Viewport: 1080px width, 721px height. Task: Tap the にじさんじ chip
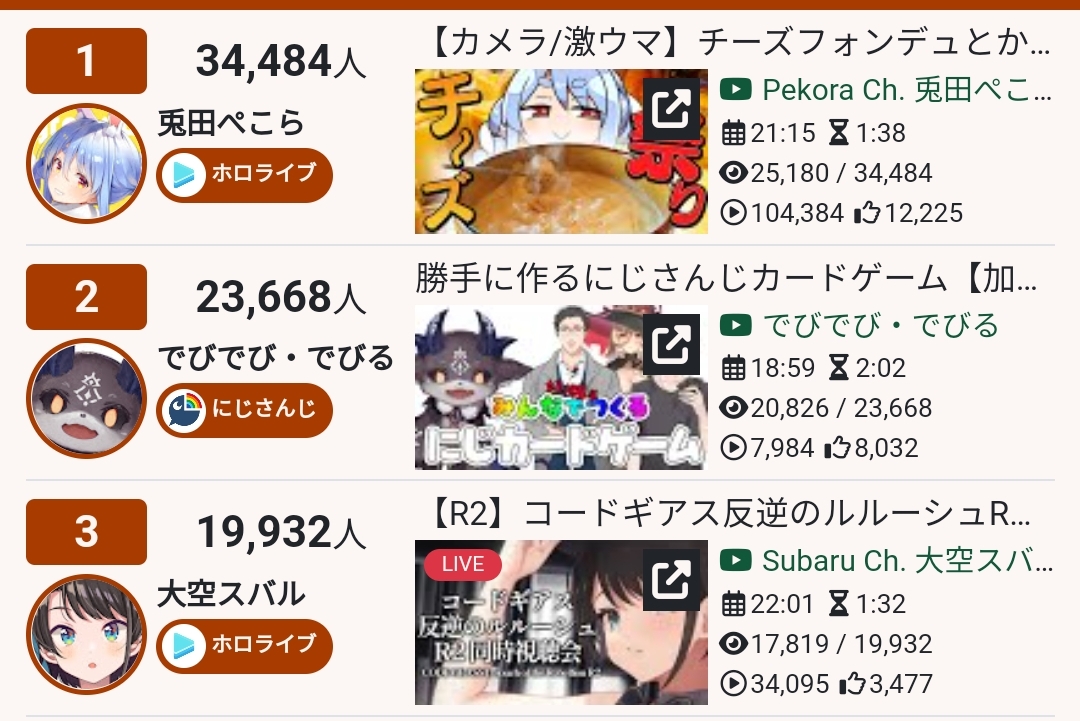pos(244,409)
